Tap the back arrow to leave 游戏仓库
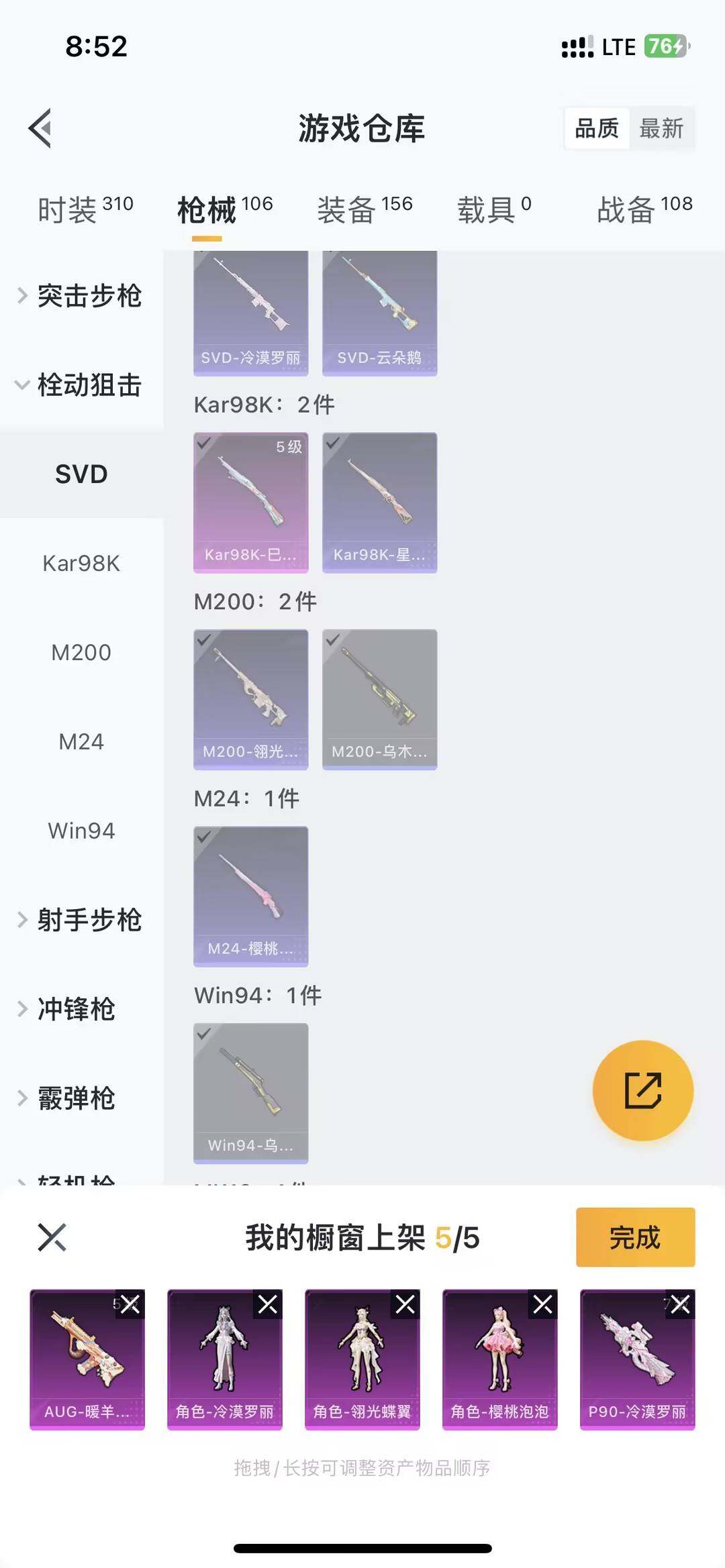The height and width of the screenshot is (1568, 725). (x=40, y=129)
